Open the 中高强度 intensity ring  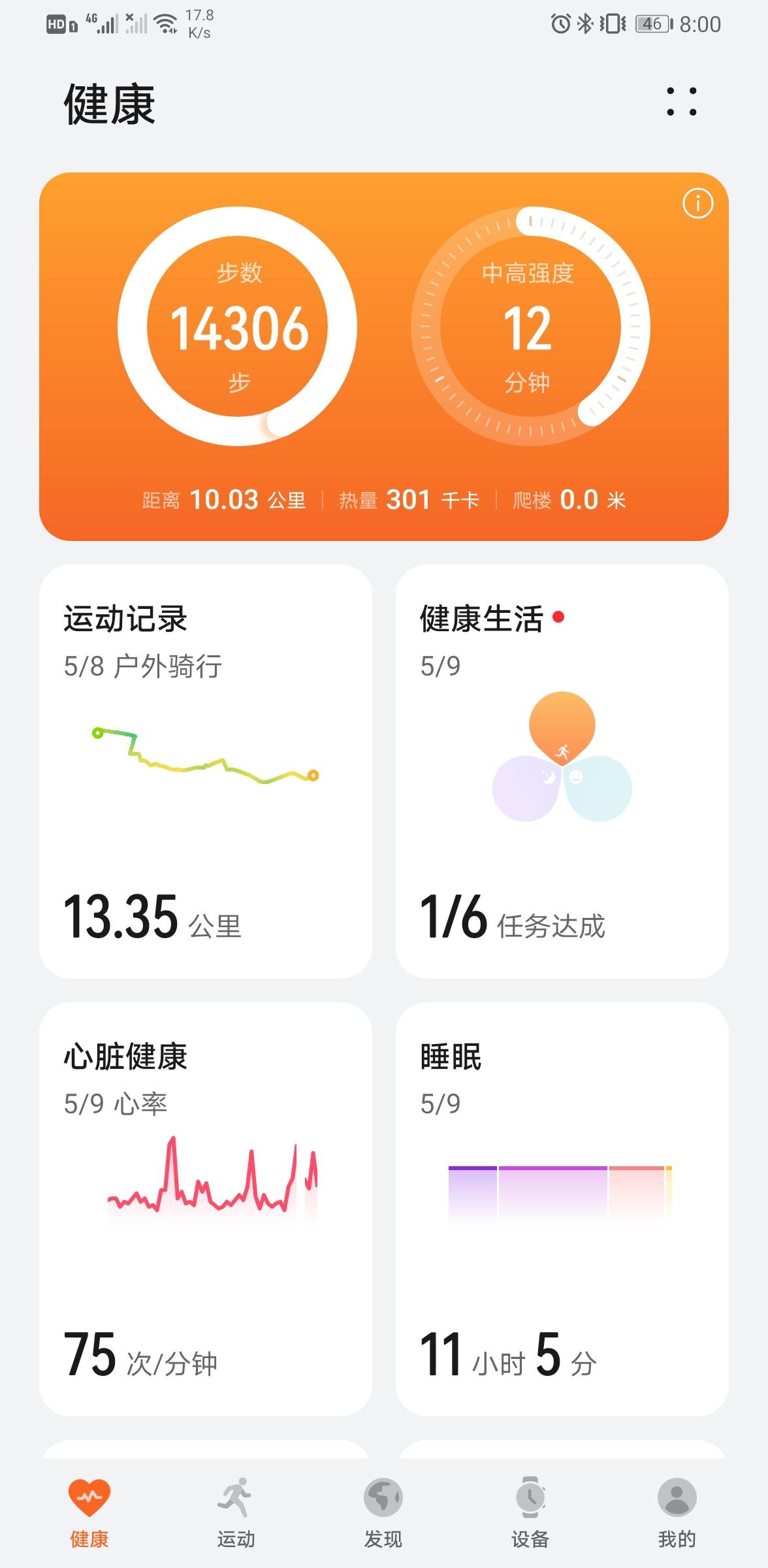(x=529, y=327)
